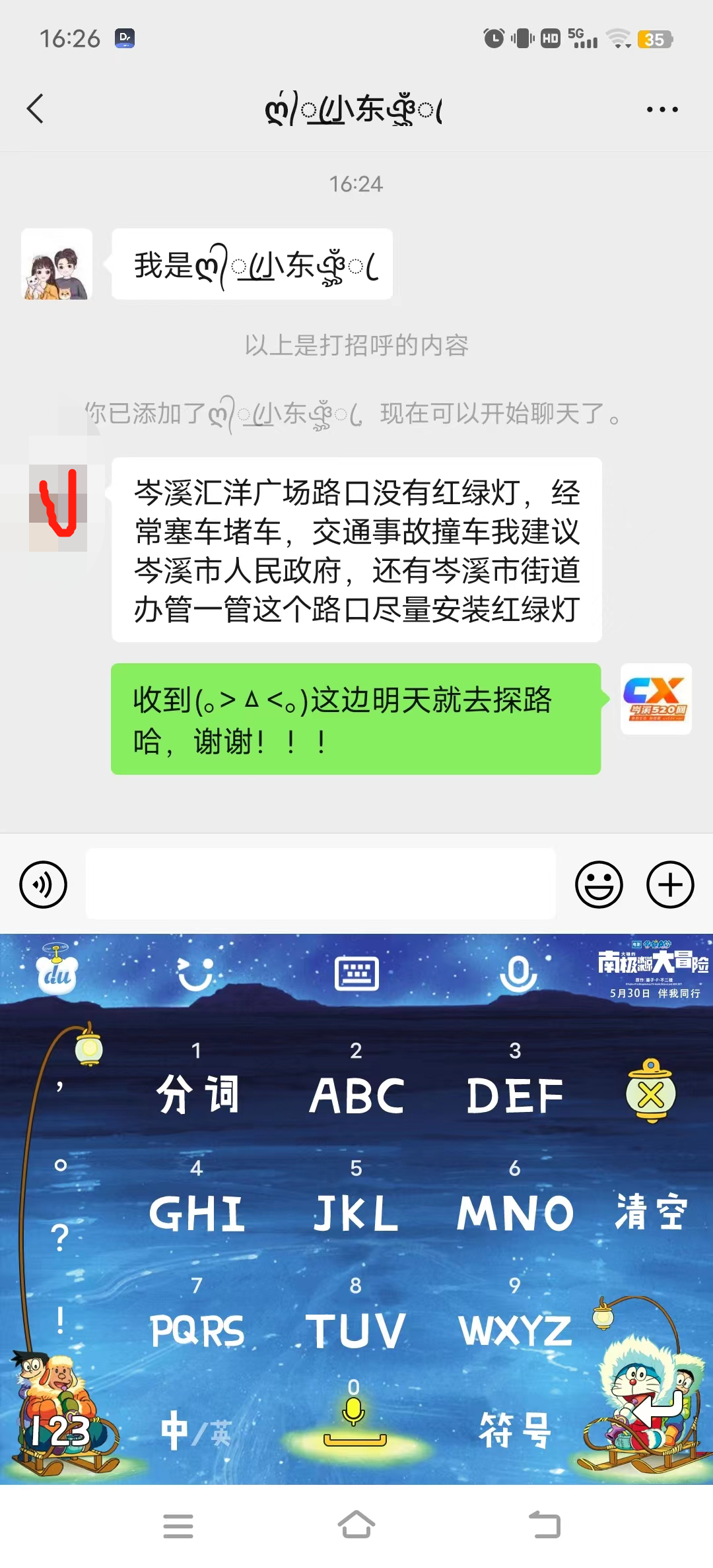The width and height of the screenshot is (713, 1568).
Task: Switch to voice message input
Action: point(44,884)
